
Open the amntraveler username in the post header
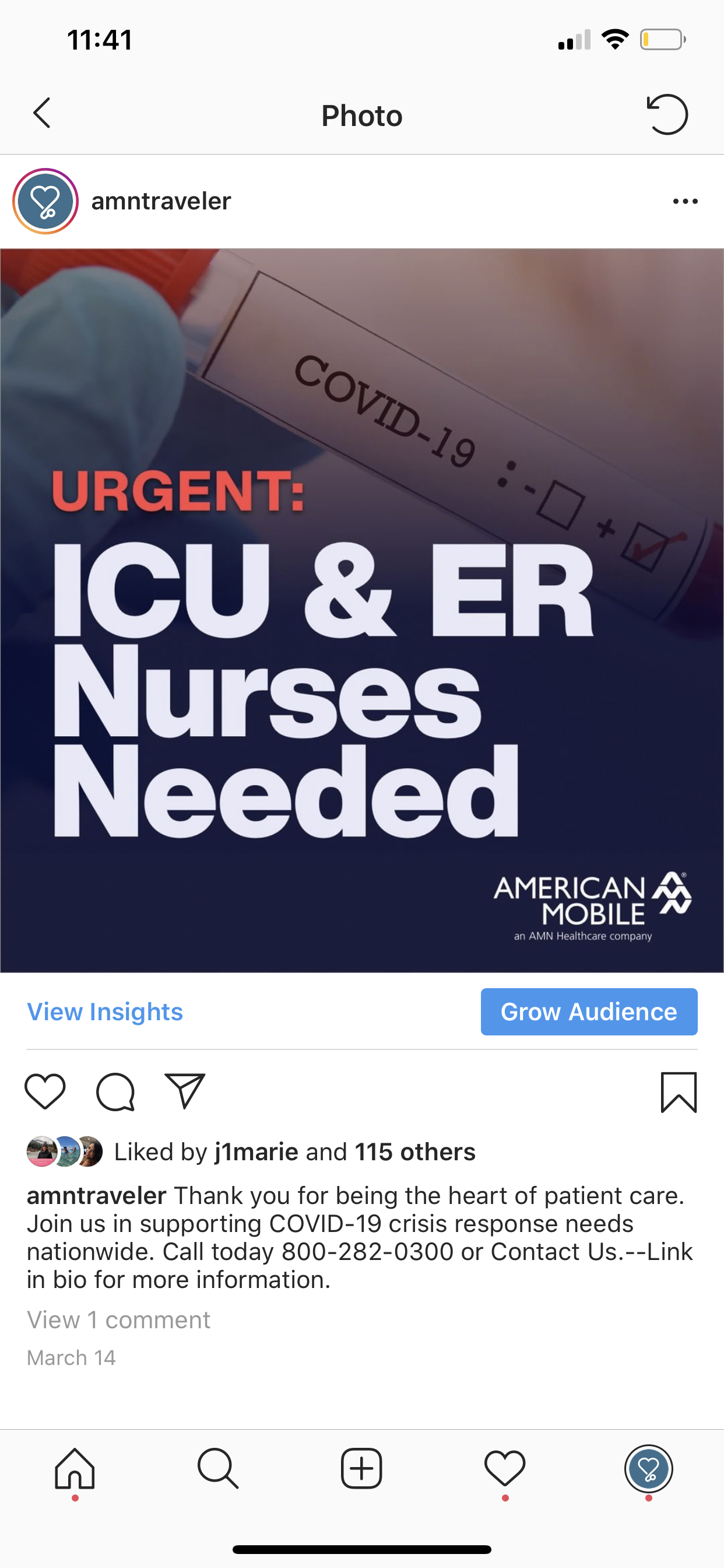[x=161, y=201]
